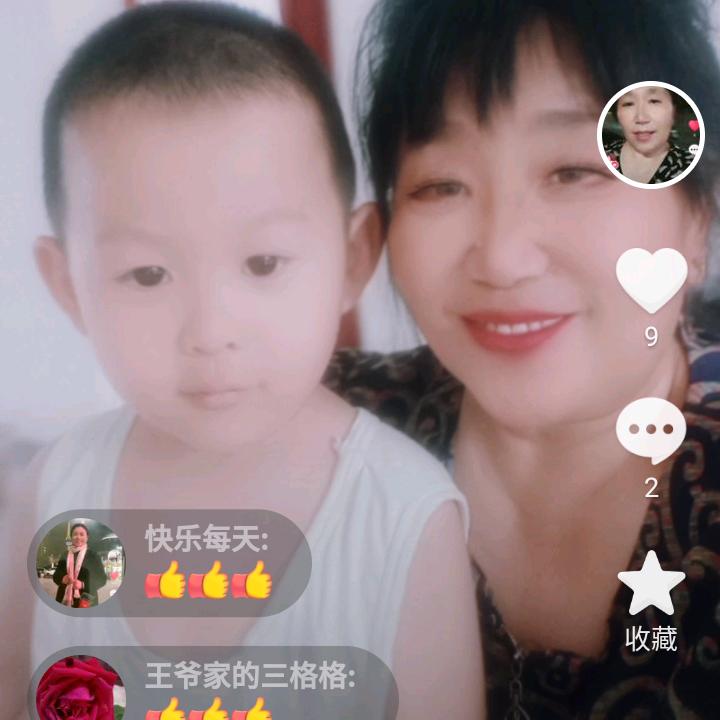Open the comments bubble
Viewport: 720px width, 720px height.
(651, 430)
